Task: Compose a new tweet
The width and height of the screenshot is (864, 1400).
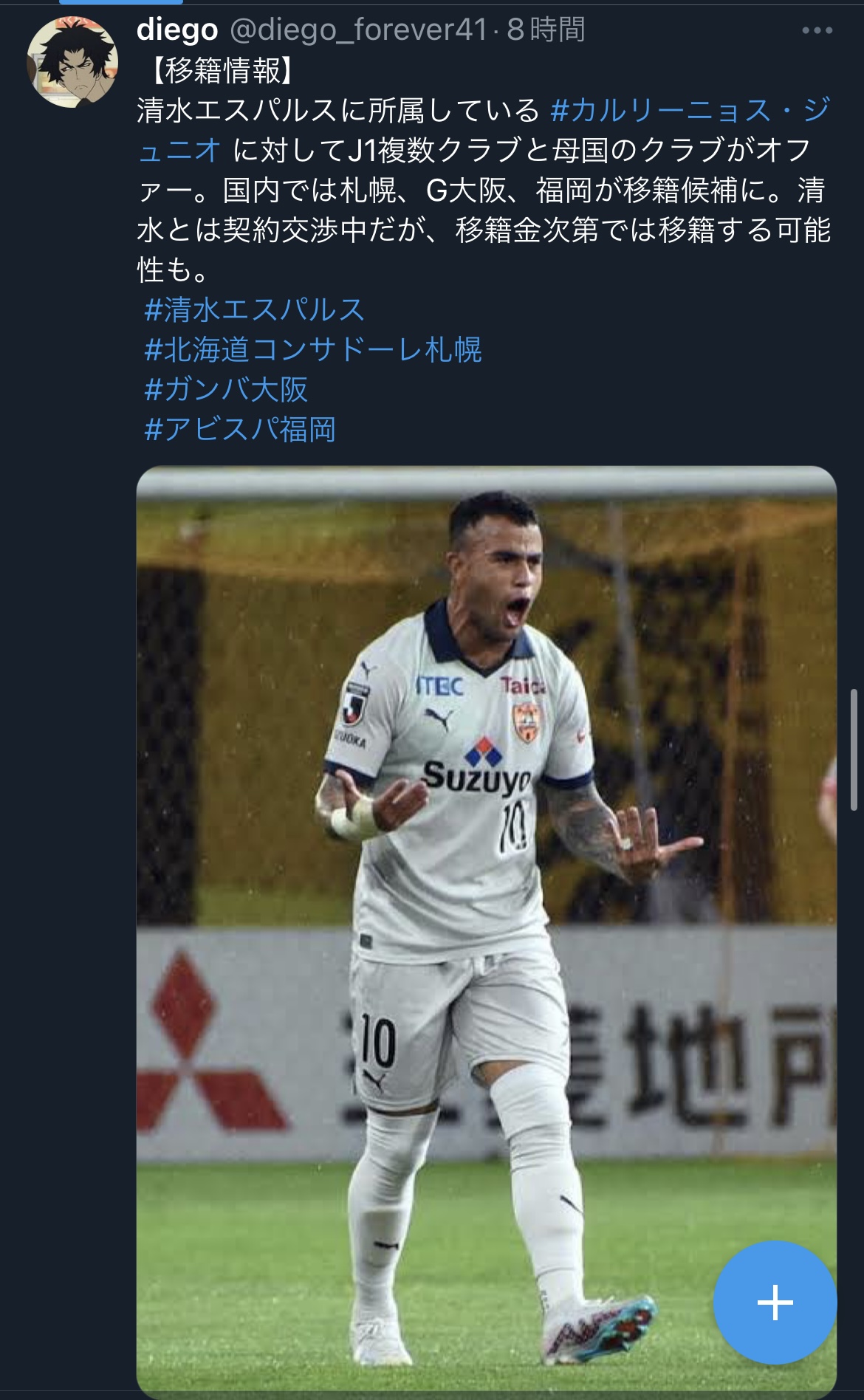Action: click(x=775, y=1303)
